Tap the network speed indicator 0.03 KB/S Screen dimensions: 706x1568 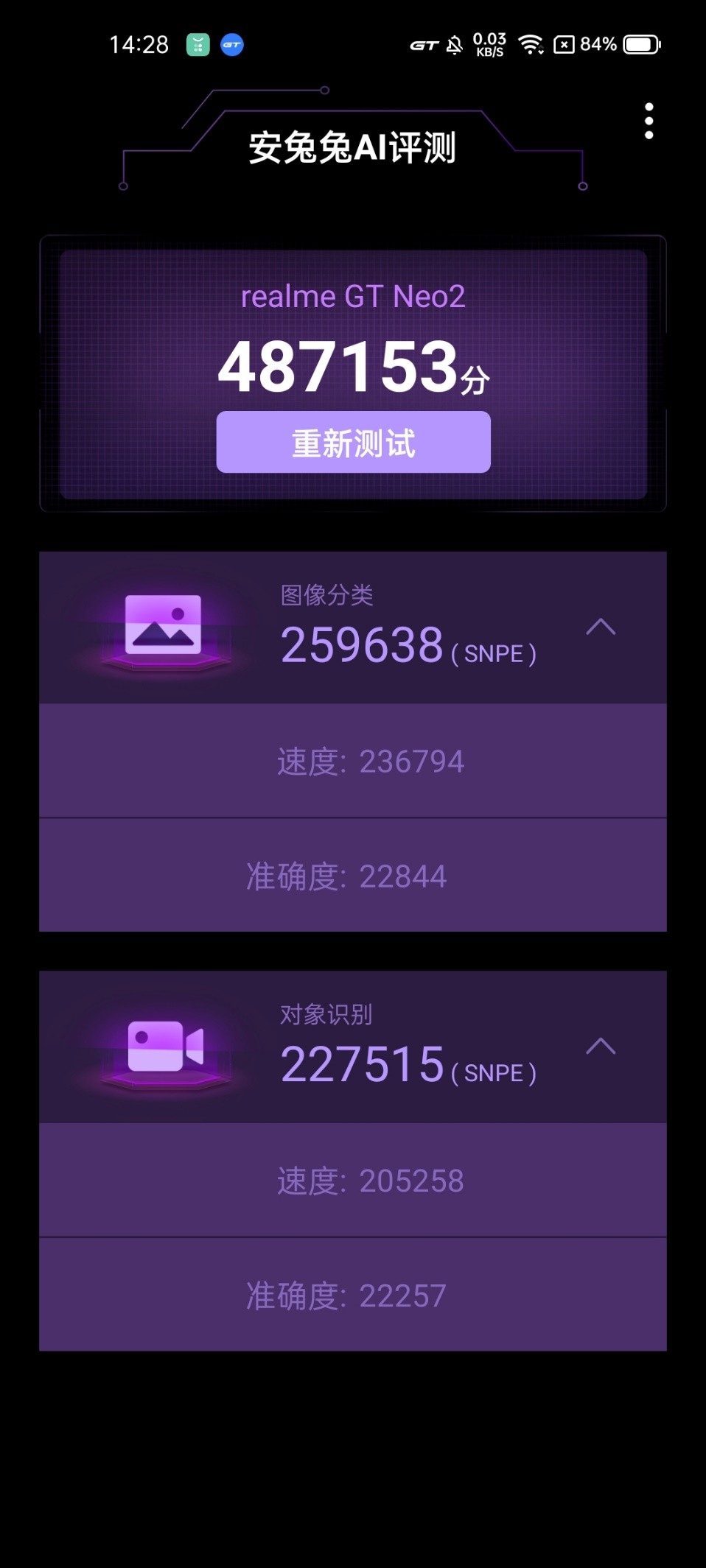pos(487,46)
